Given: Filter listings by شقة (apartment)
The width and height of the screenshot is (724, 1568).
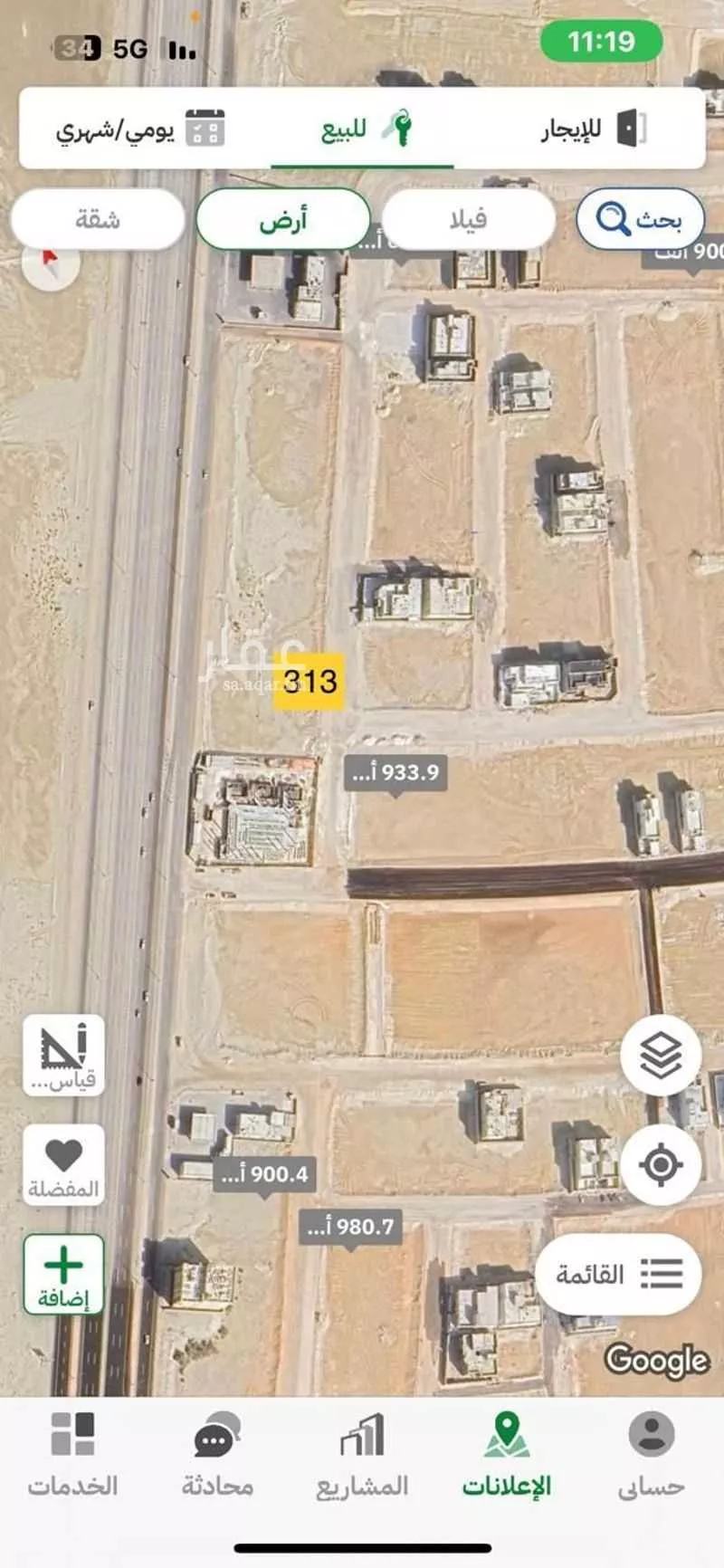Looking at the screenshot, I should click(98, 219).
